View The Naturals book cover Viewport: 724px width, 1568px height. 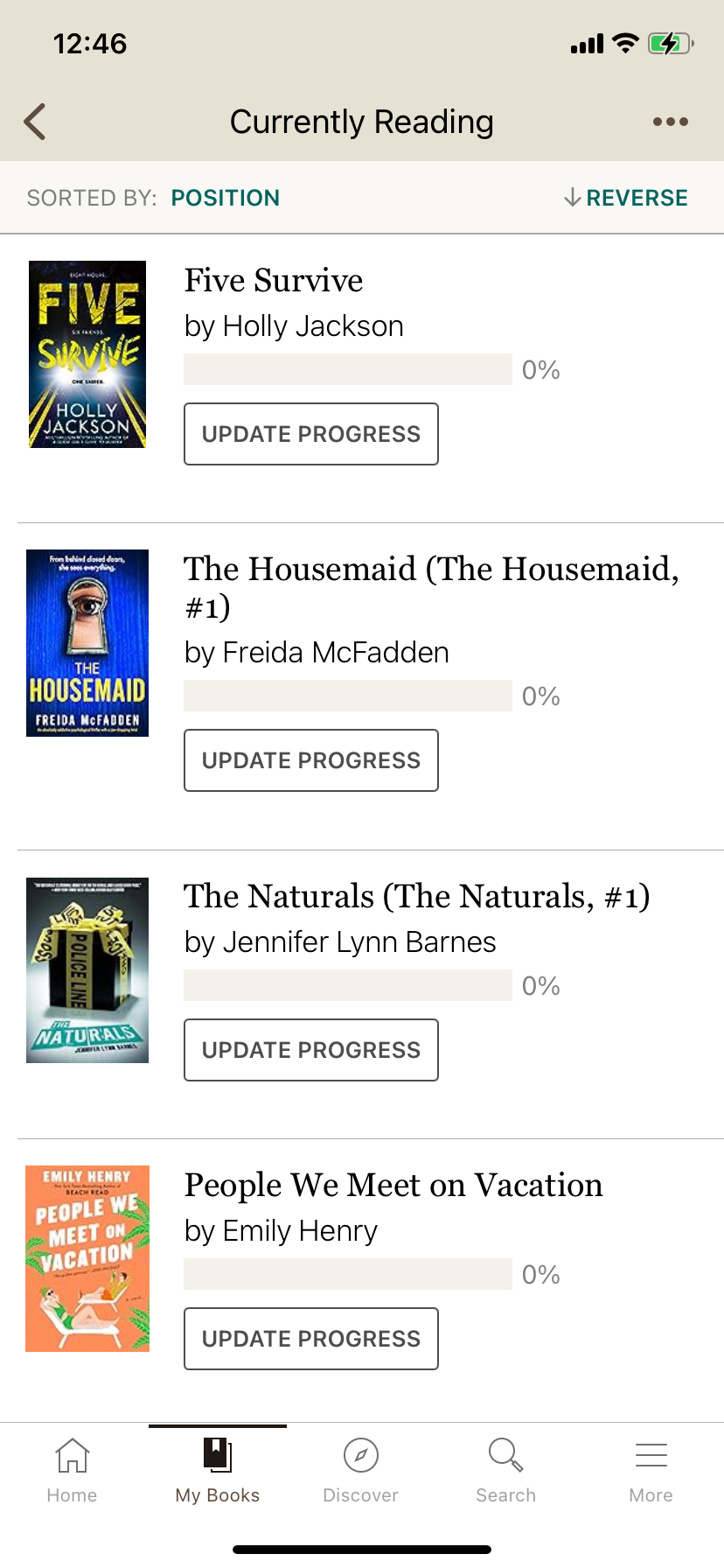tap(87, 970)
